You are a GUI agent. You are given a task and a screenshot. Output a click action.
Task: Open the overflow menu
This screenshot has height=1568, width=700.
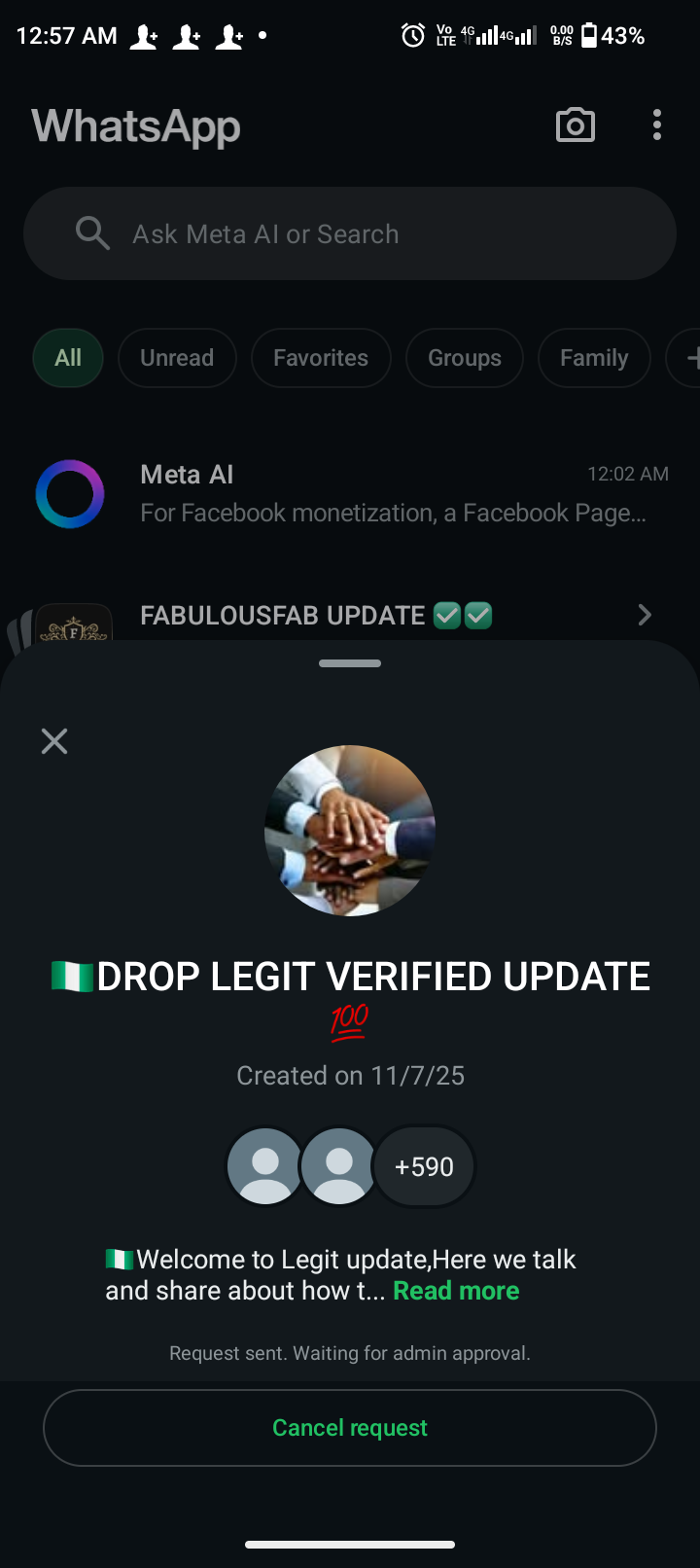click(x=657, y=125)
